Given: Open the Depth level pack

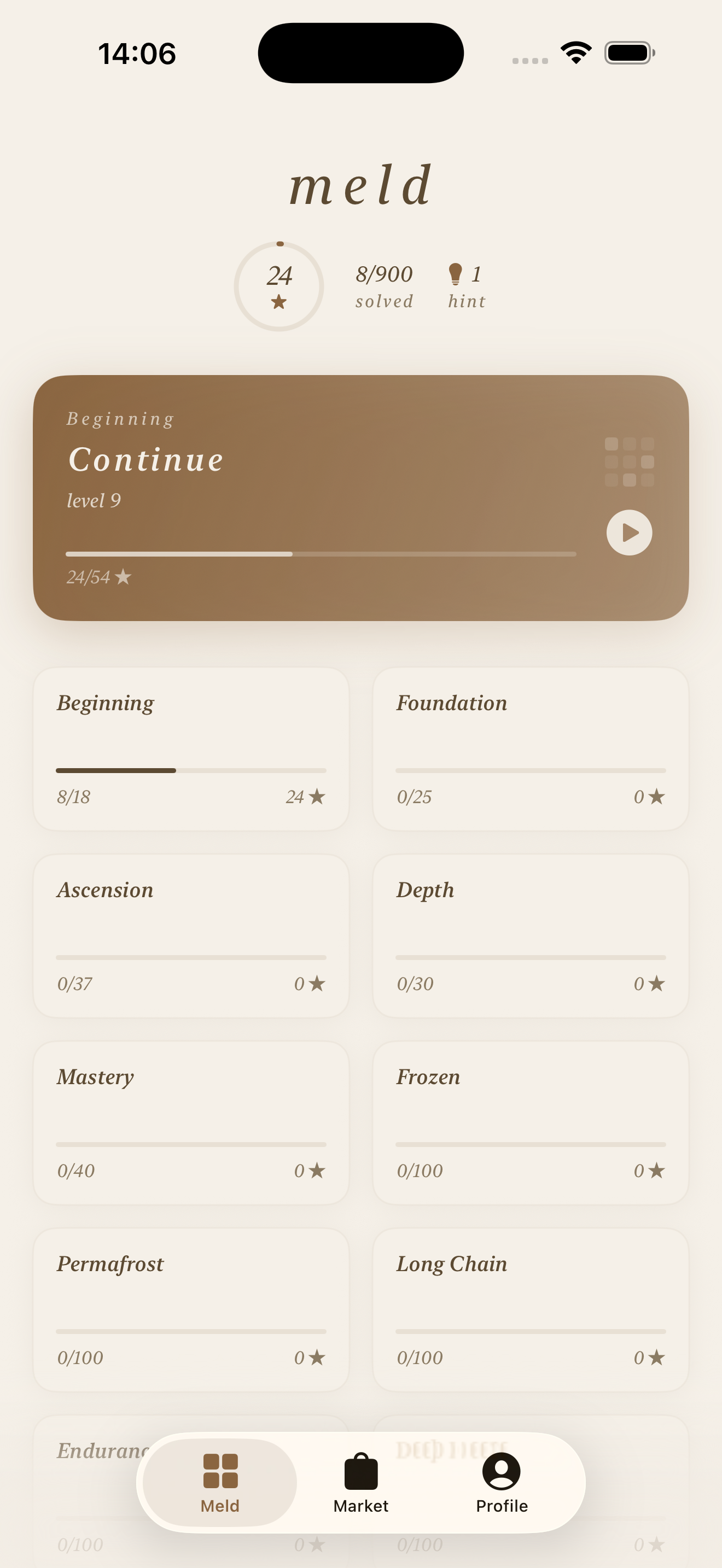Looking at the screenshot, I should tap(530, 935).
